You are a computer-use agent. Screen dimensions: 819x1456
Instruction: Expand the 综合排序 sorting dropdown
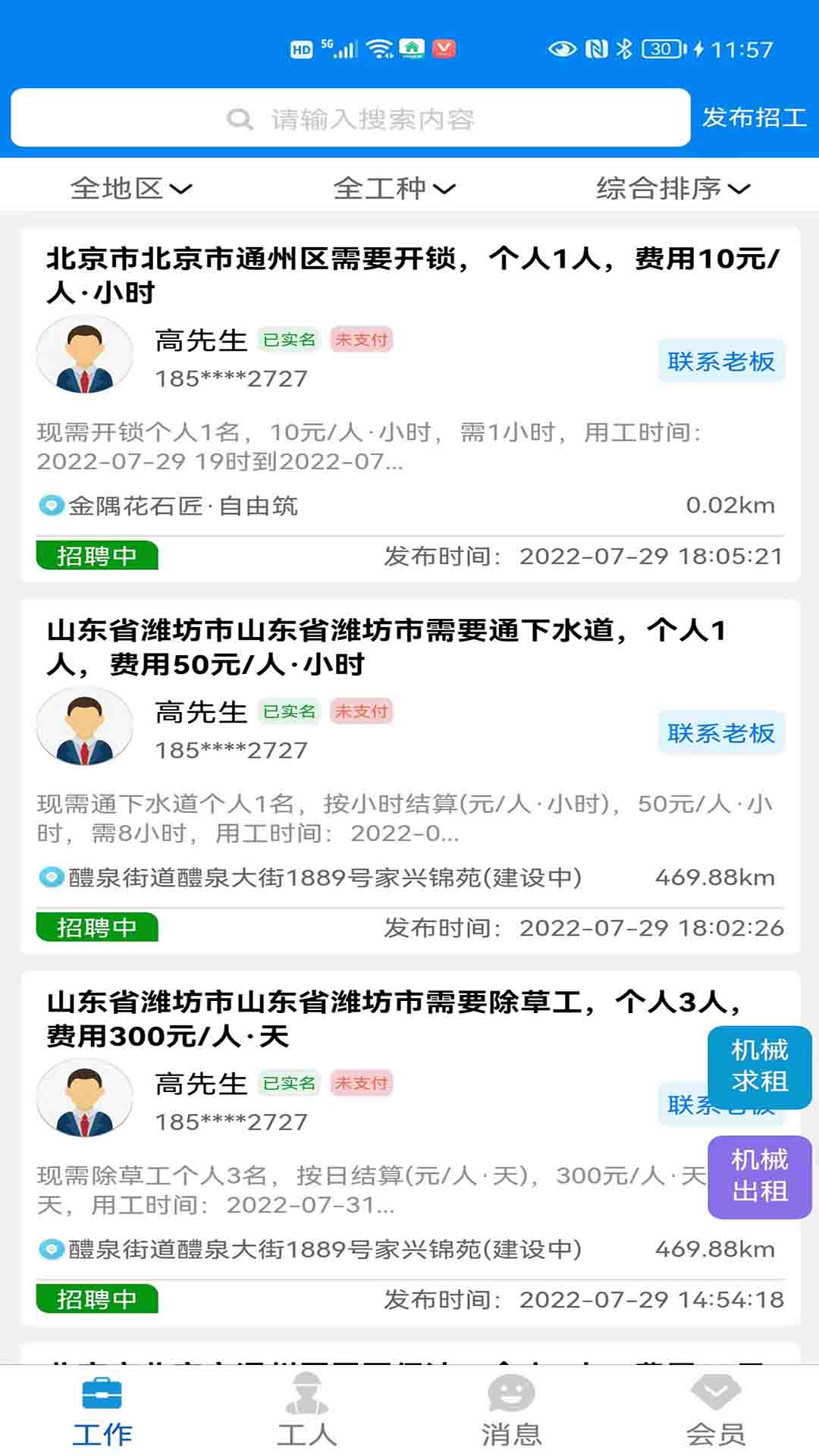pyautogui.click(x=671, y=190)
